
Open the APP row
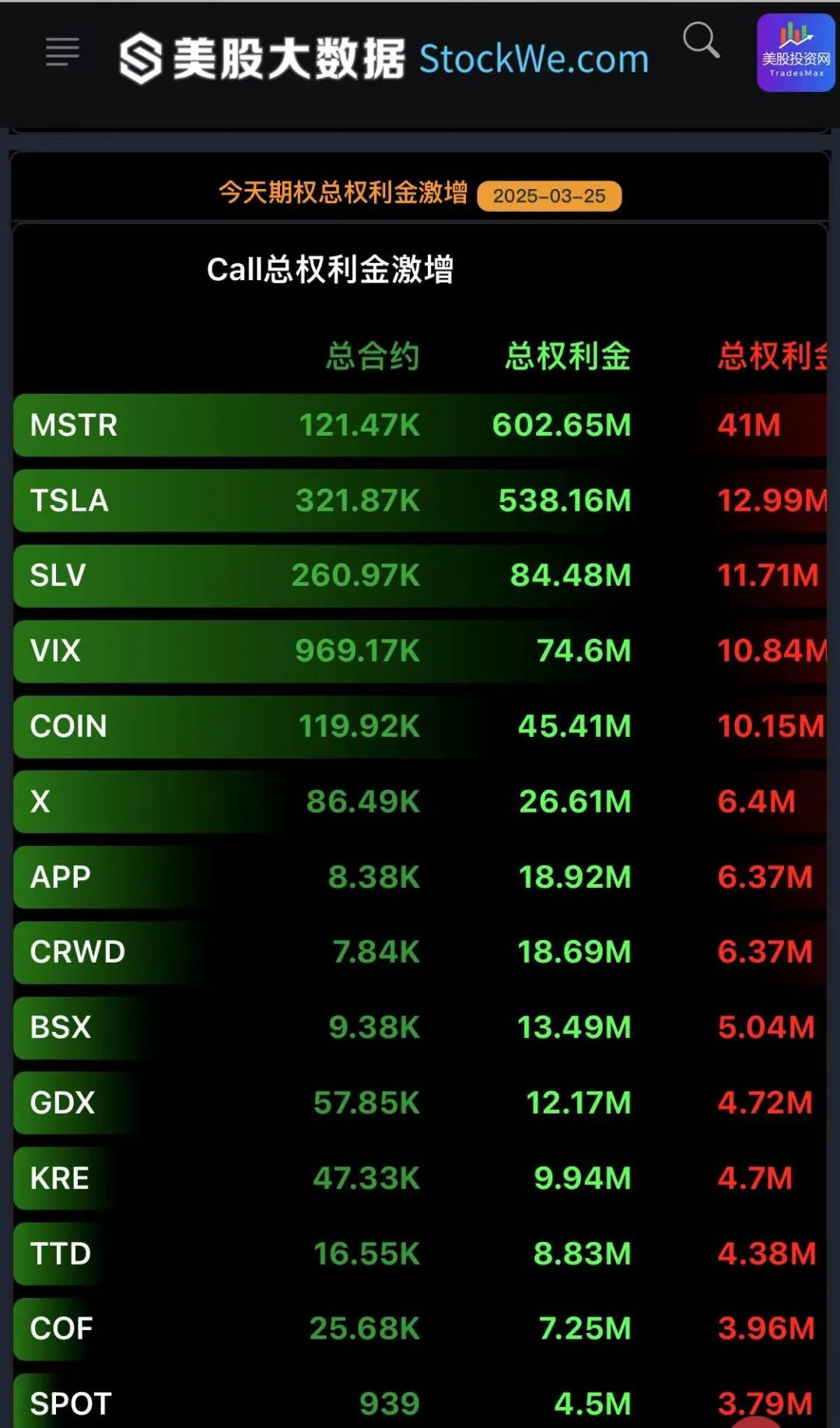coord(420,877)
